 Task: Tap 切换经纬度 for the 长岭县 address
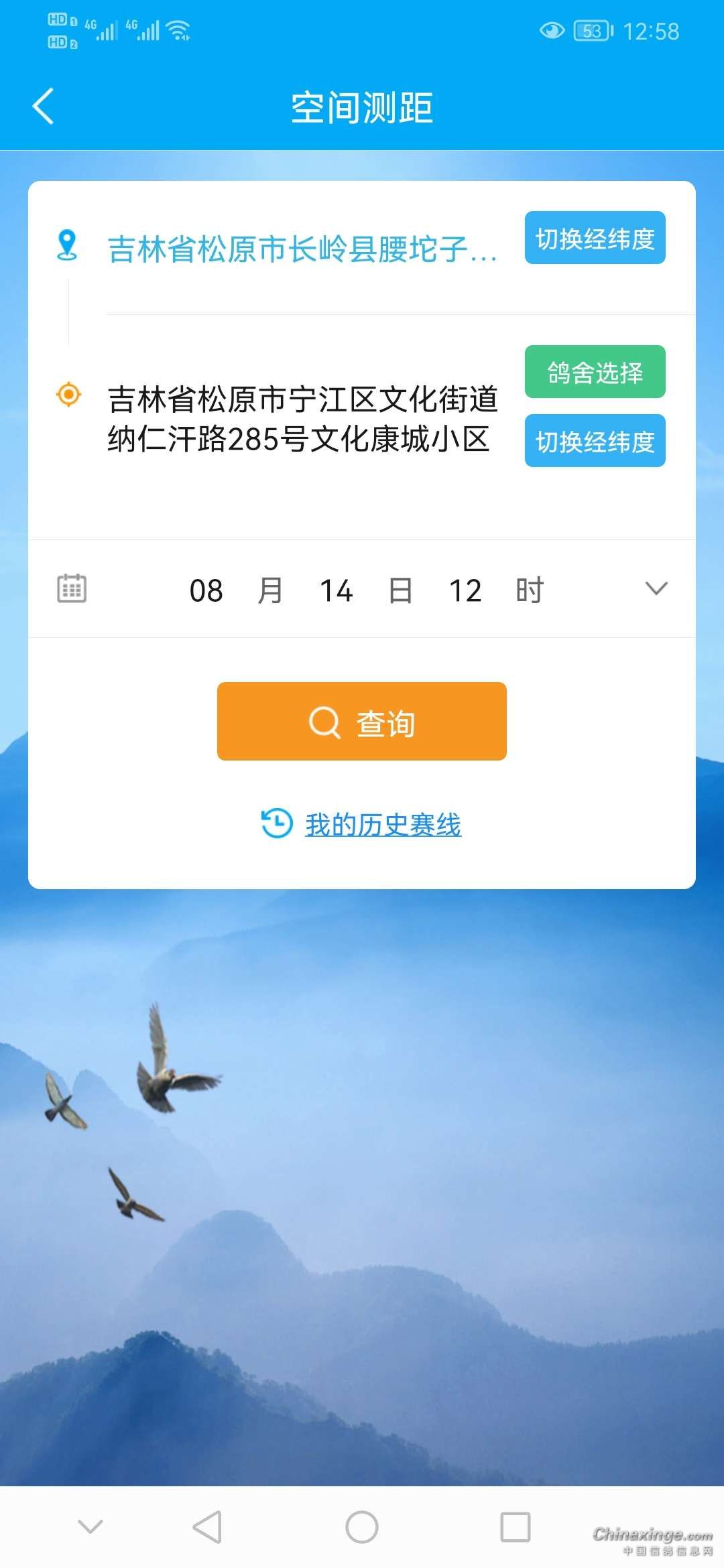[595, 238]
